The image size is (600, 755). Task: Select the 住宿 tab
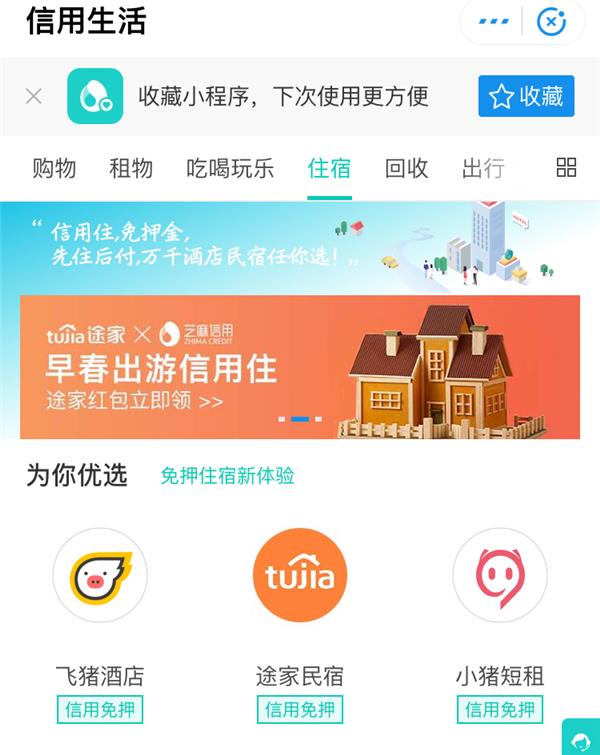click(x=329, y=168)
